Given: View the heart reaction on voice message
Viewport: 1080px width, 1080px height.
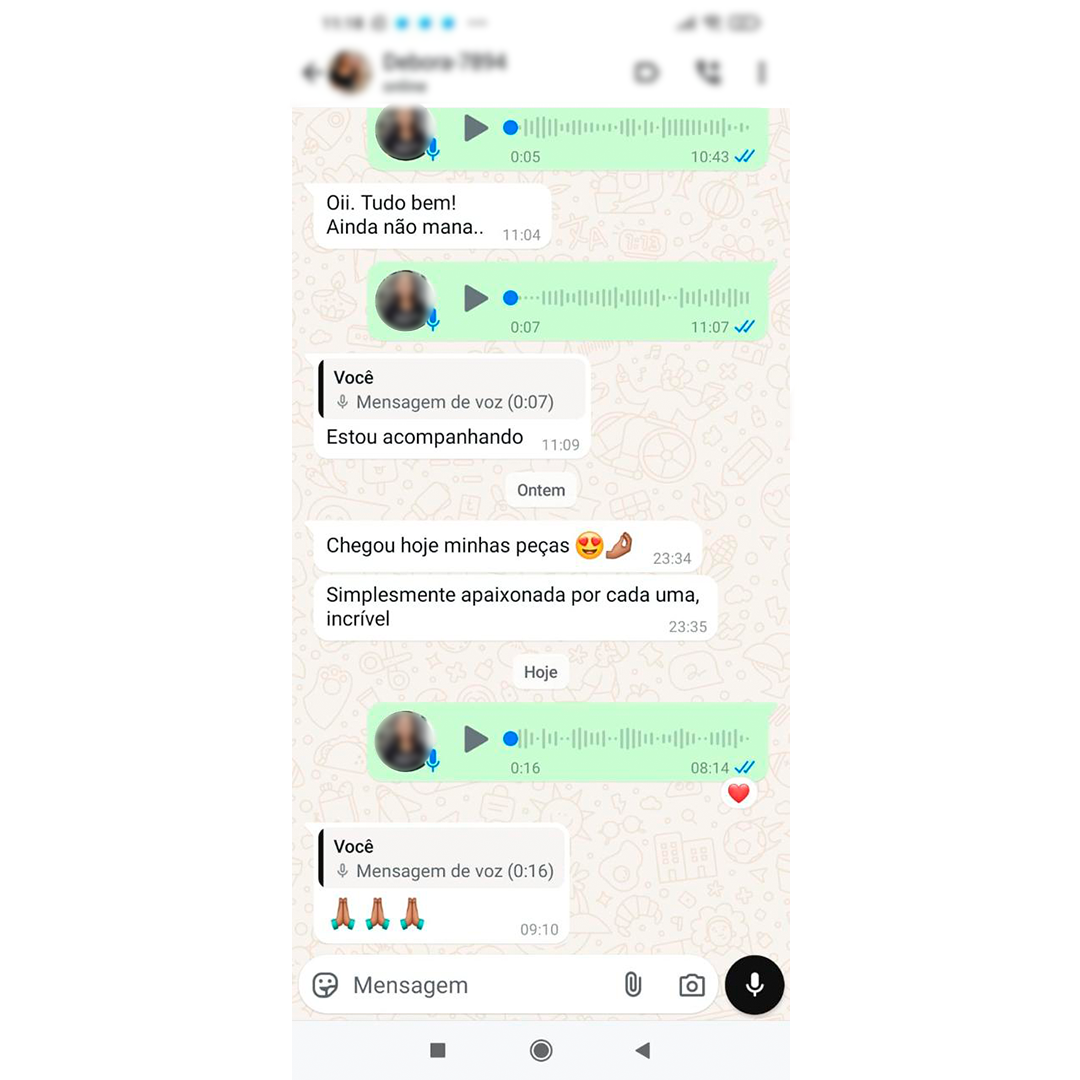Looking at the screenshot, I should [x=738, y=794].
